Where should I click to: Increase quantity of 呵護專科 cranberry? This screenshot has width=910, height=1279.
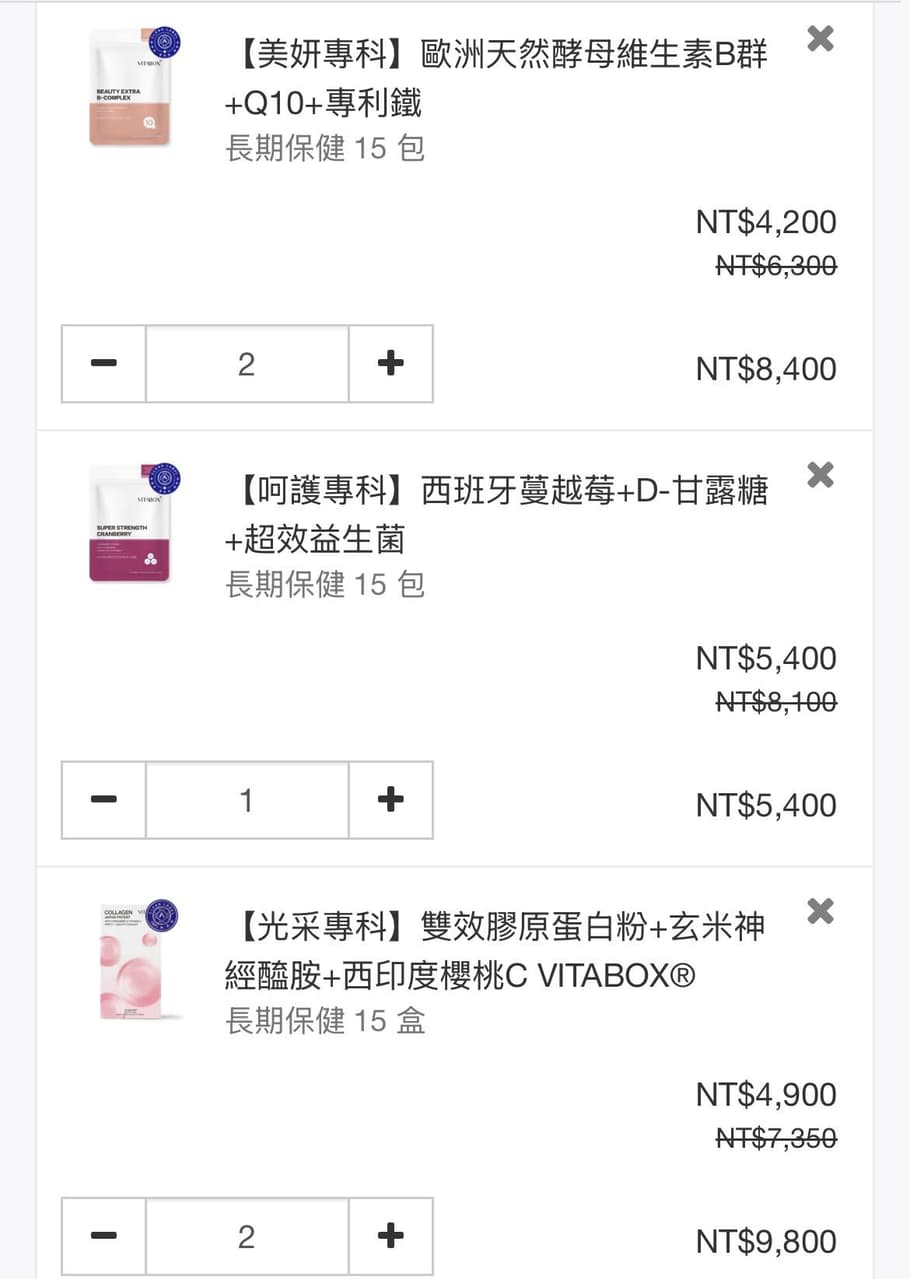[390, 800]
